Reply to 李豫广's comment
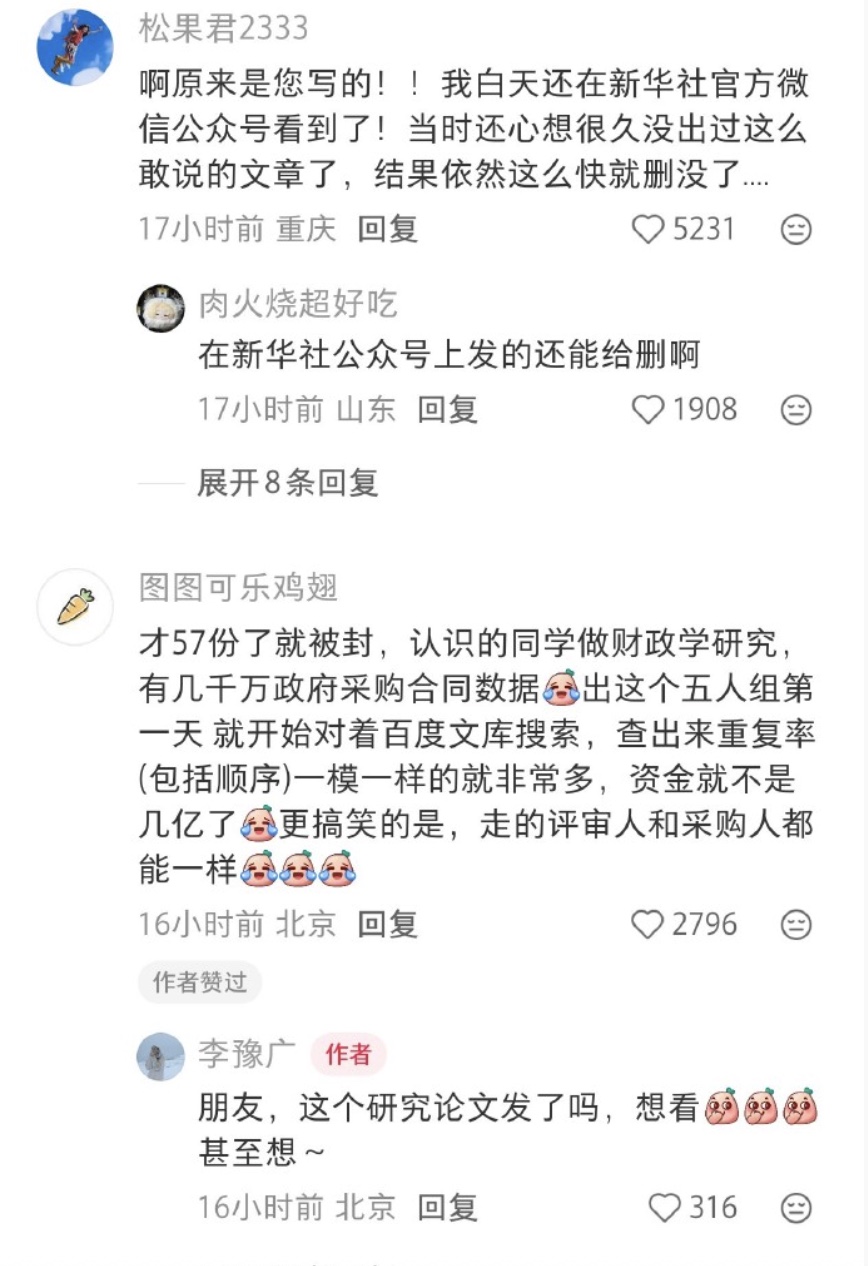This screenshot has height=1266, width=868. [447, 1208]
